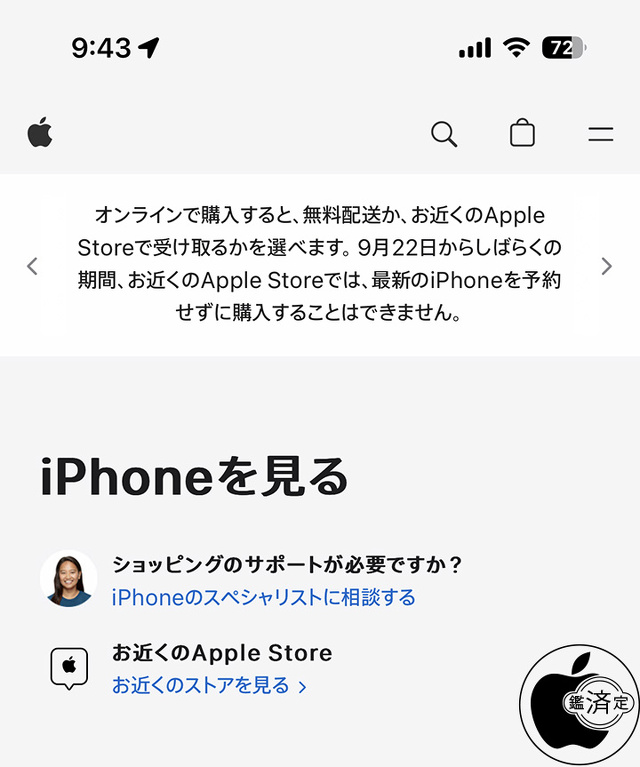Open the hamburger navigation menu
Screen dimensions: 640x767
click(600, 133)
